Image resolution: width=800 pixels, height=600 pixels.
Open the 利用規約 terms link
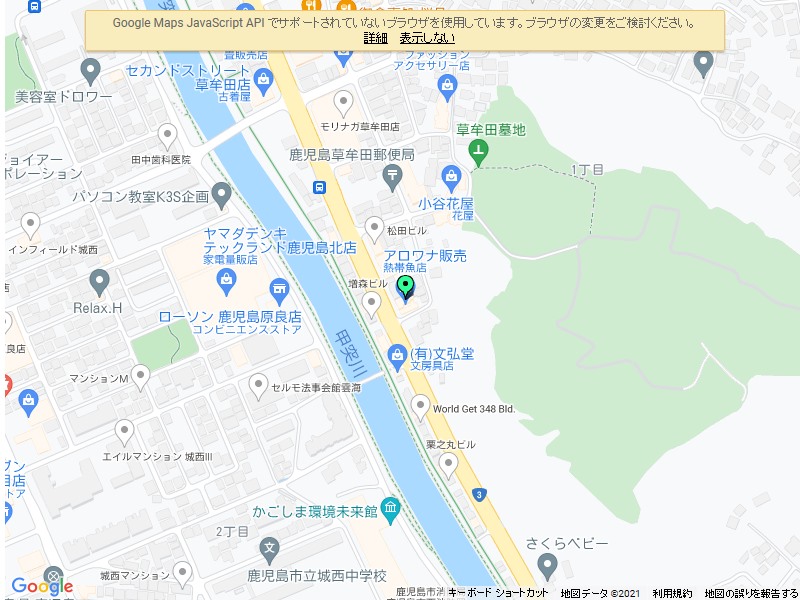pyautogui.click(x=672, y=593)
